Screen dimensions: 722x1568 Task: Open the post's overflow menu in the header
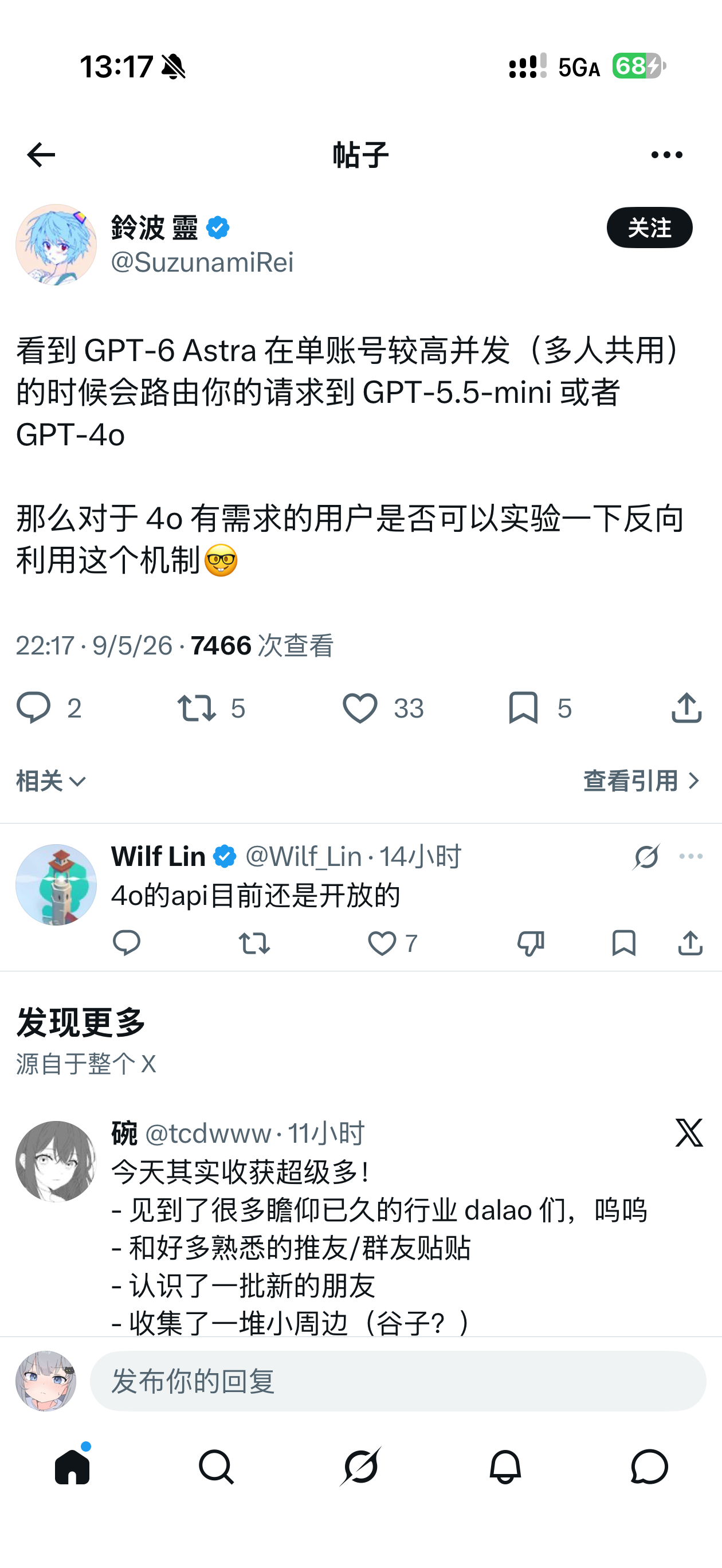pos(666,155)
